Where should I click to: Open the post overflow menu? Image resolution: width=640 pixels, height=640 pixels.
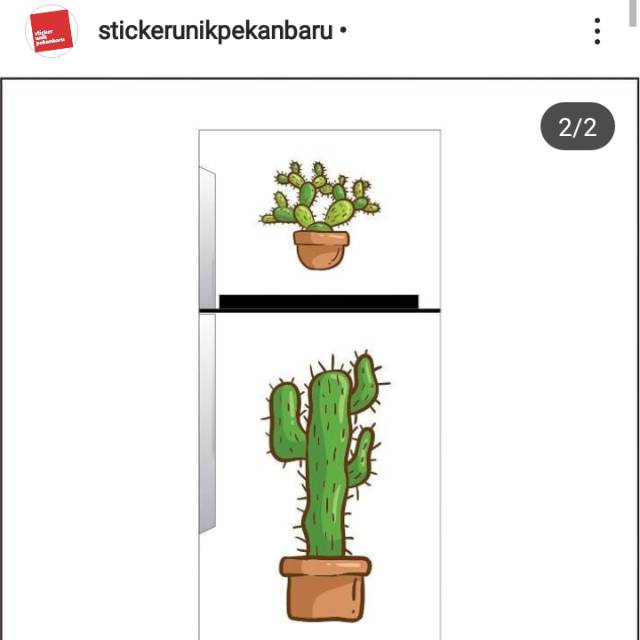point(597,31)
